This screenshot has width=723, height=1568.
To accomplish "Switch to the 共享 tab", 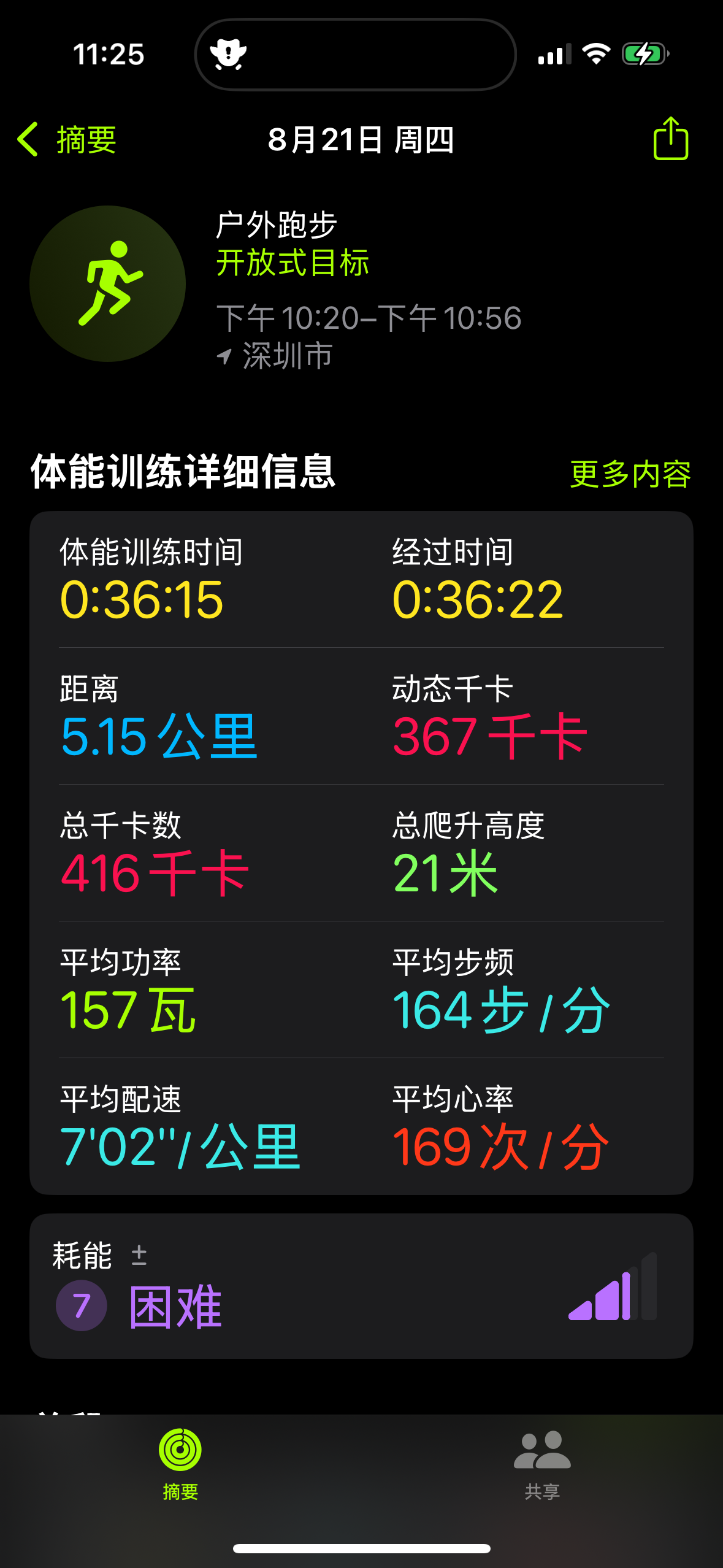I will point(542,1464).
